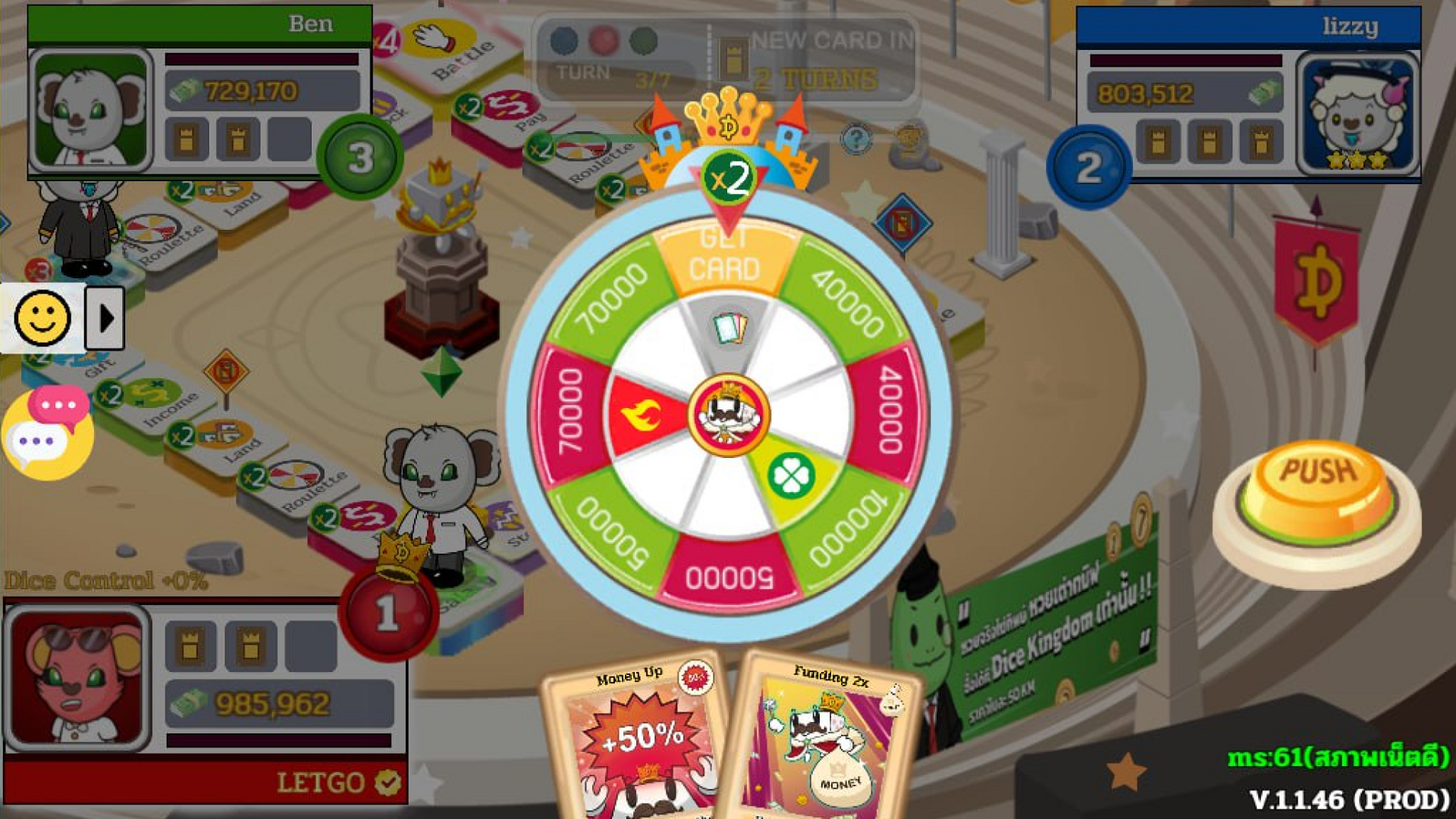Viewport: 1456px width, 819px height.
Task: Expand the emoji panel arrow
Action: tap(105, 318)
